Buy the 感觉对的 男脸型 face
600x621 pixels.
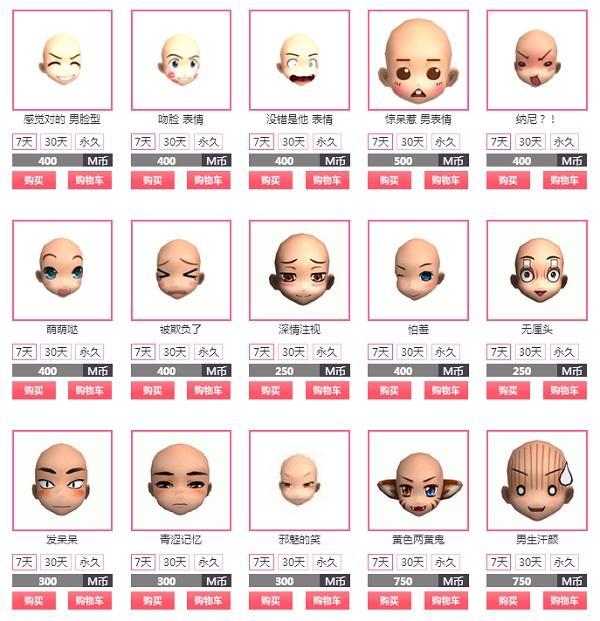(33, 181)
